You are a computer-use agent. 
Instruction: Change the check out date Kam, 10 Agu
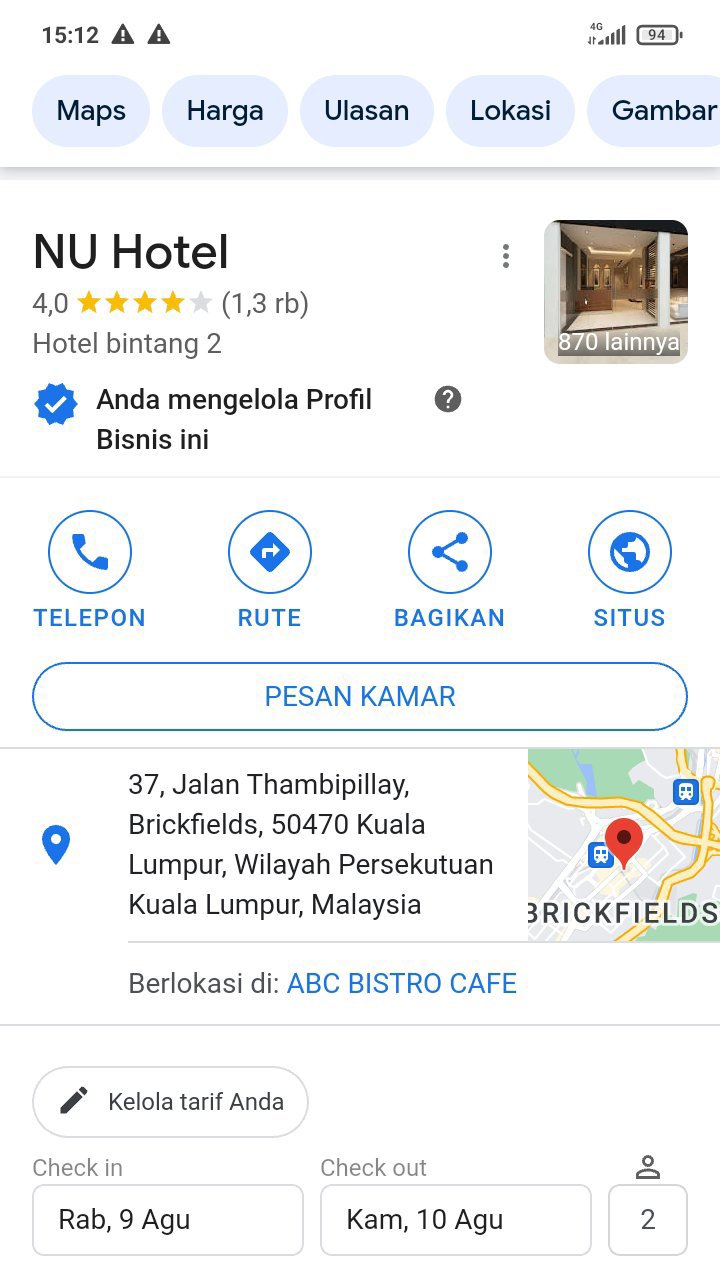[x=455, y=1219]
